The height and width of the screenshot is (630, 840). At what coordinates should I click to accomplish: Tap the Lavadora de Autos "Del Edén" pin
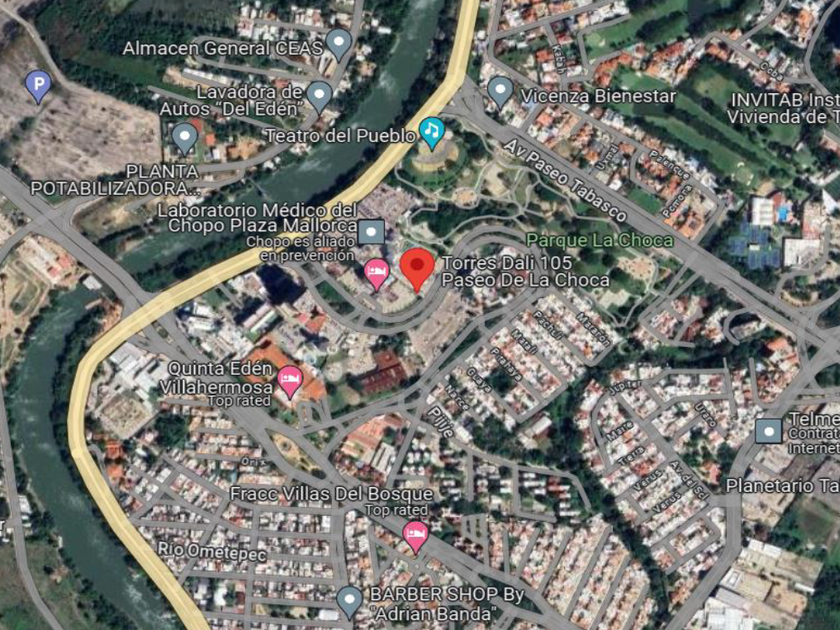point(319,96)
